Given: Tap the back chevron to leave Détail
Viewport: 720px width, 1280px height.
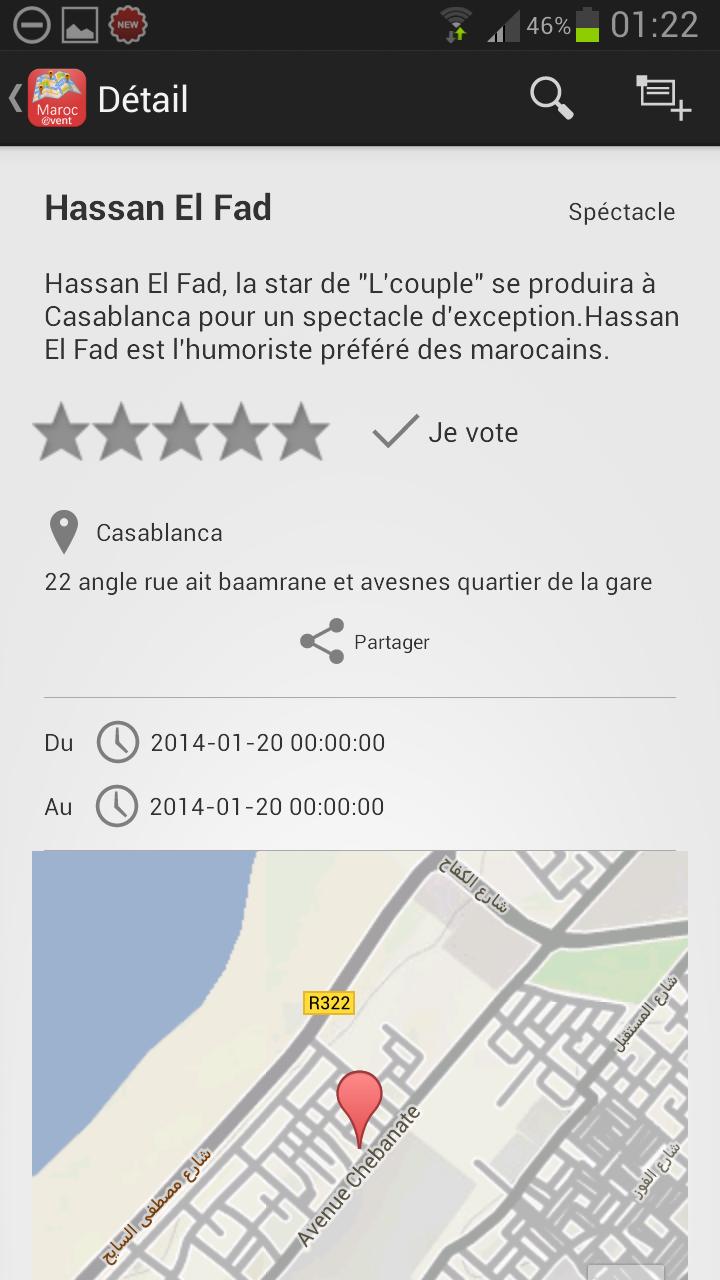Looking at the screenshot, I should pyautogui.click(x=13, y=99).
